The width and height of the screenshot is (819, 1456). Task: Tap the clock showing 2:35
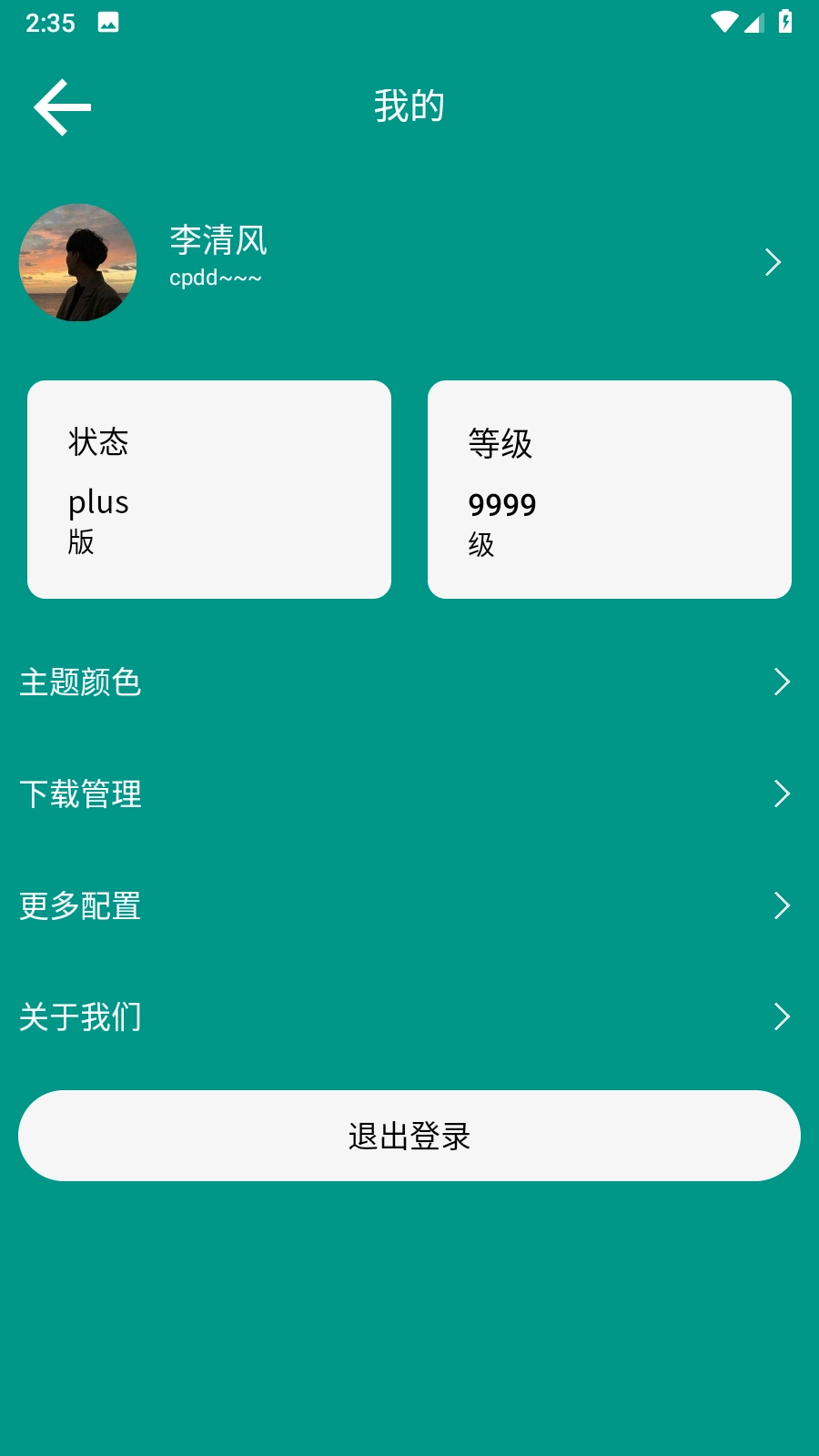point(50,22)
